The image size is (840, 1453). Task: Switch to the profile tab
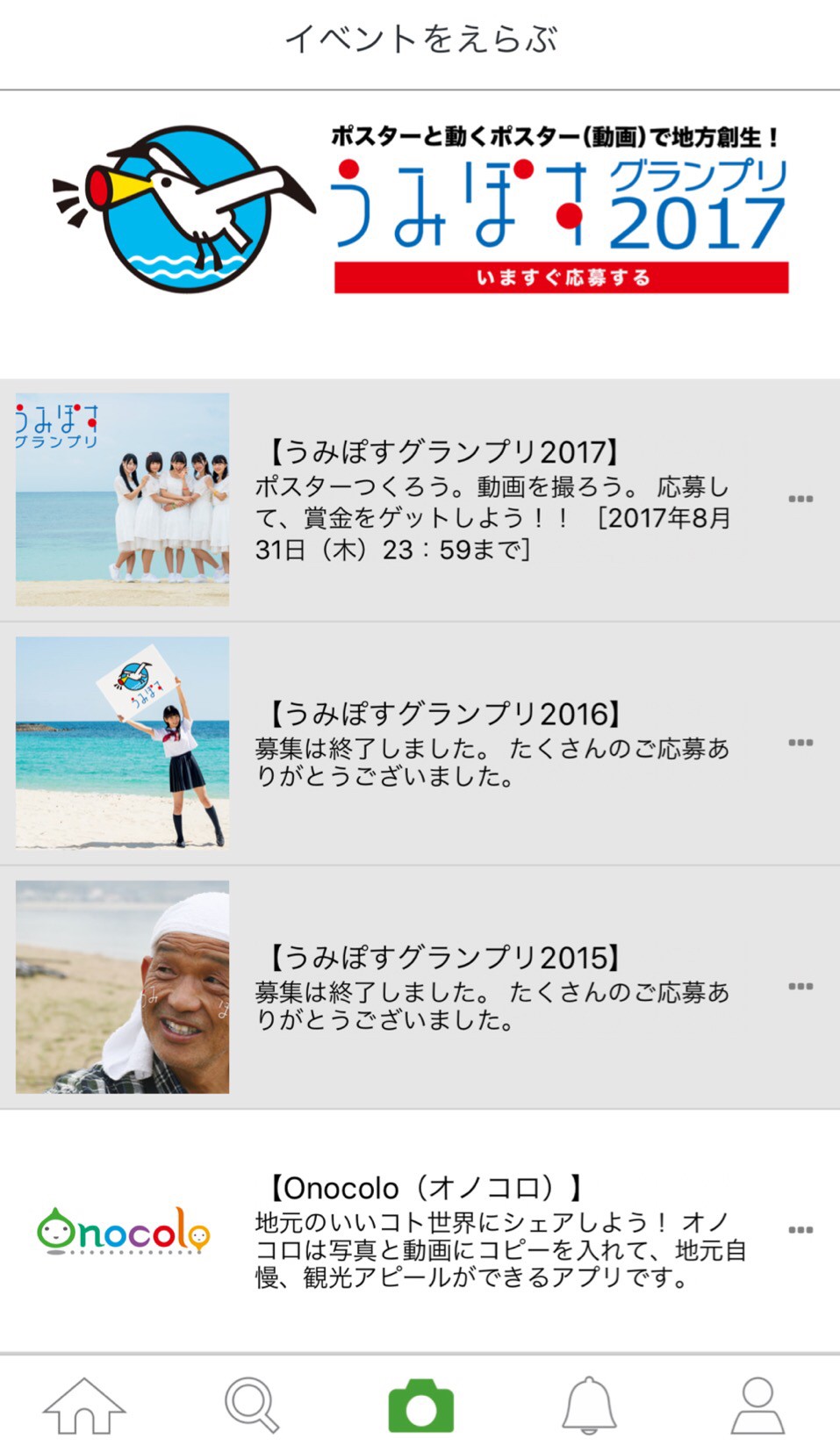point(757,1405)
